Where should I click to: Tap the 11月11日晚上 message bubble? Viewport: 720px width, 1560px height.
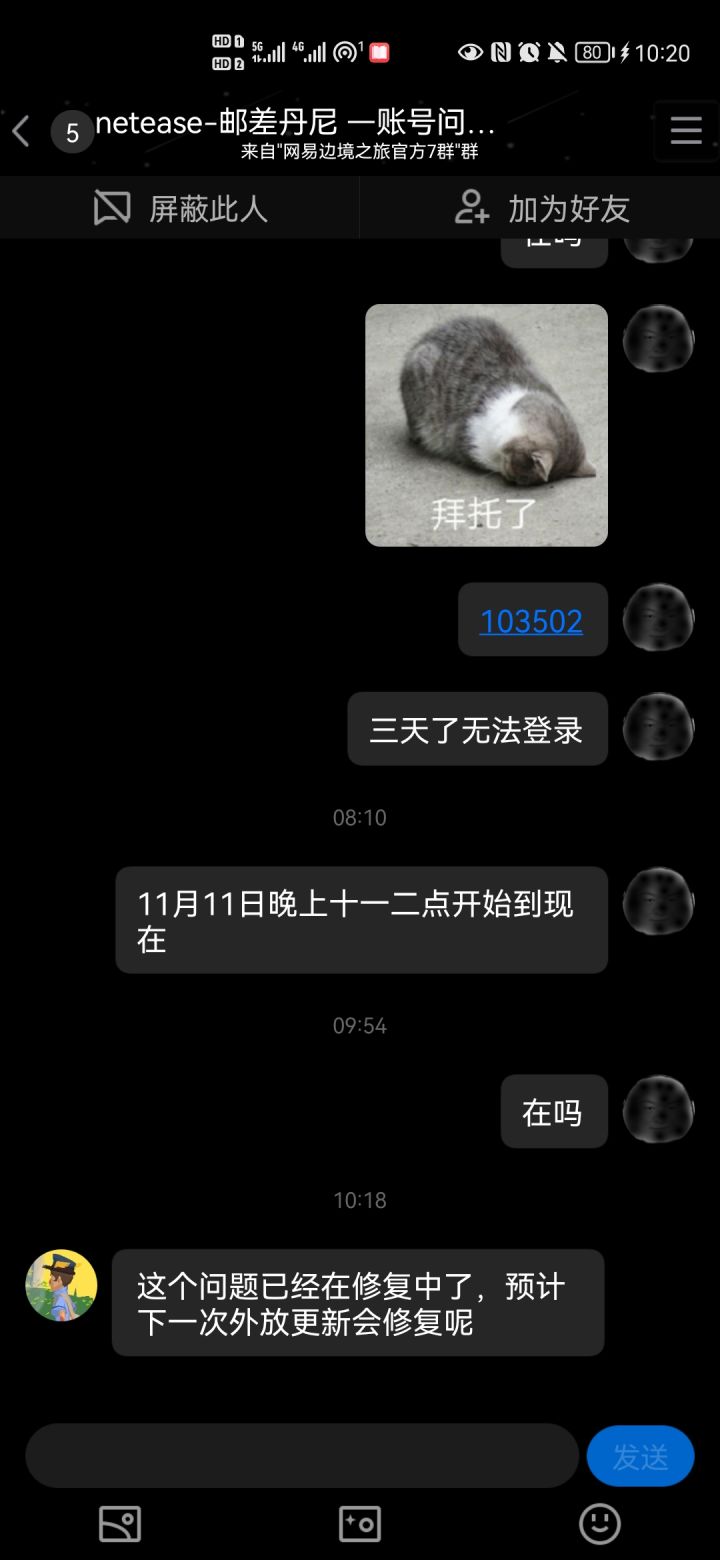360,918
